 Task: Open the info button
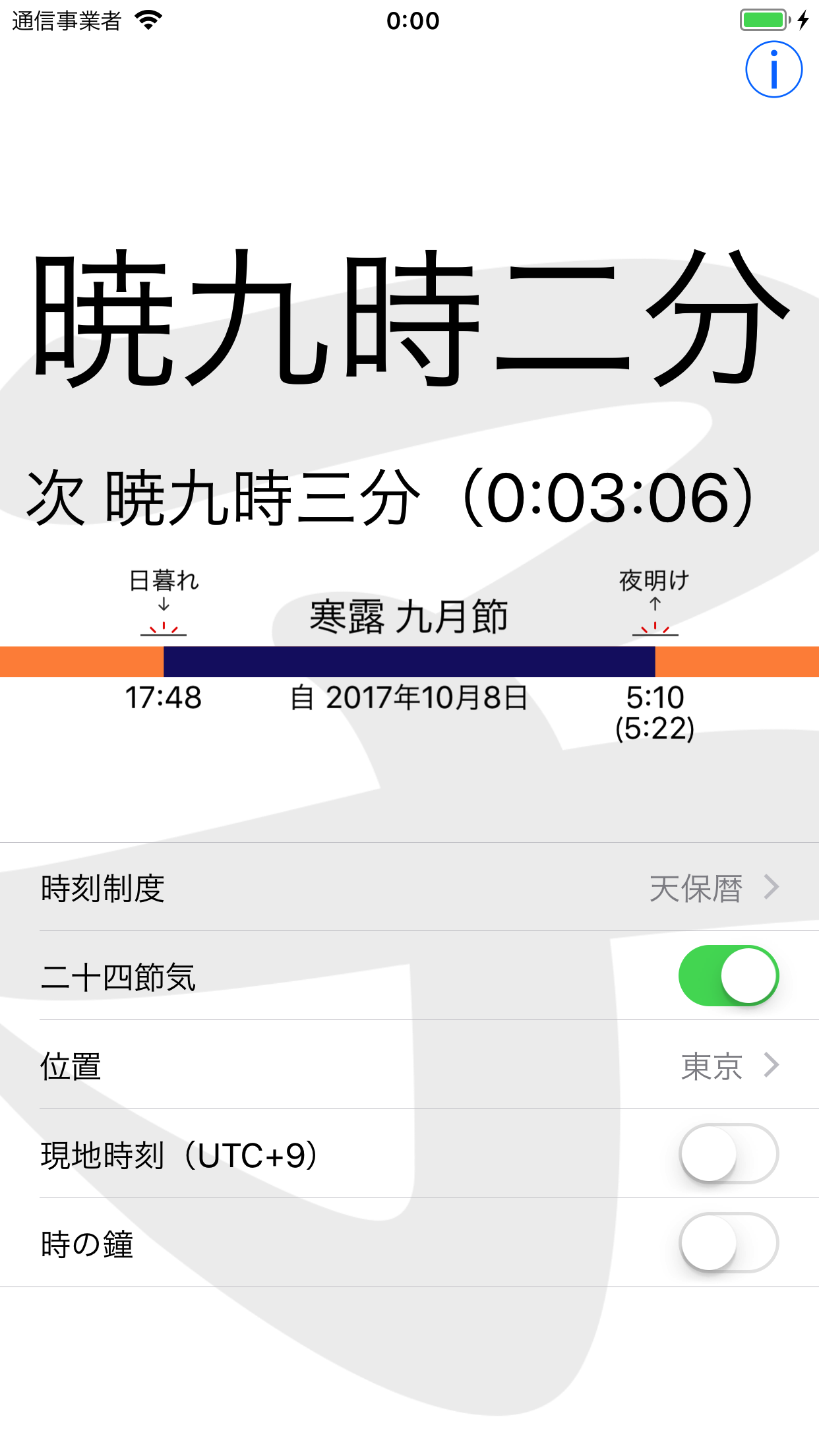pyautogui.click(x=773, y=69)
